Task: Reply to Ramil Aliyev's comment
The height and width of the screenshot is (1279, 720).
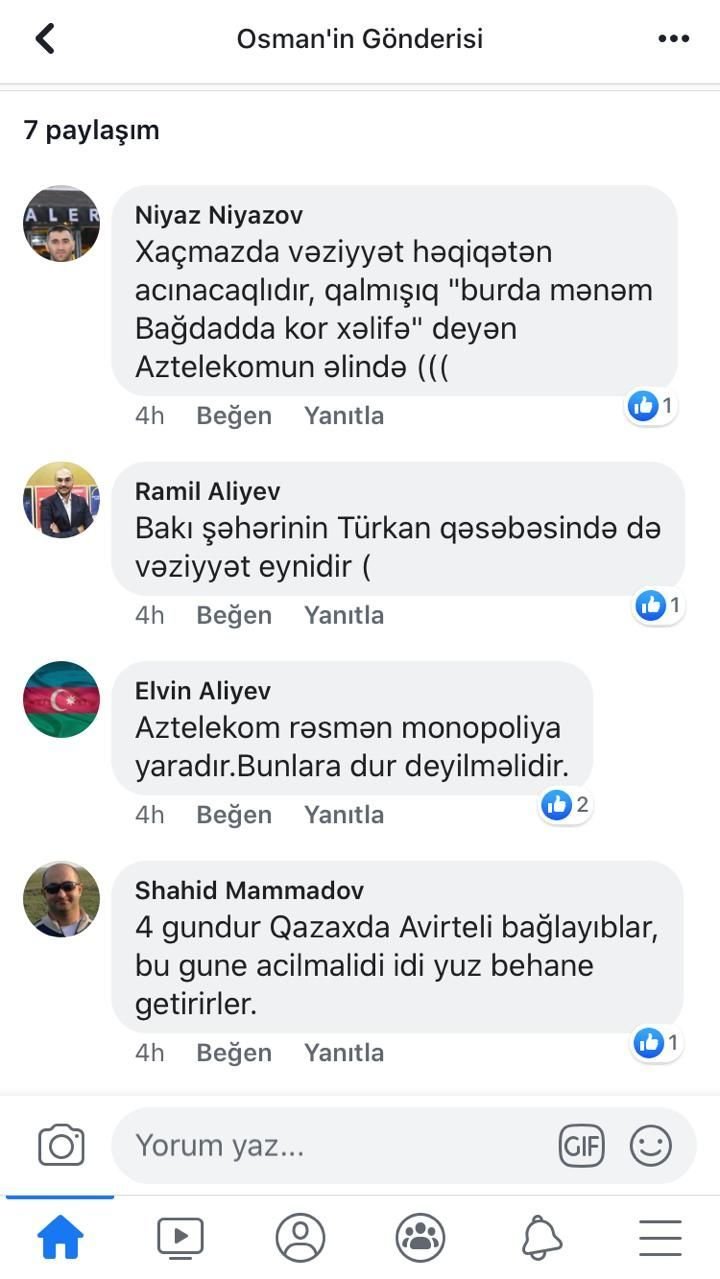Action: tap(344, 615)
